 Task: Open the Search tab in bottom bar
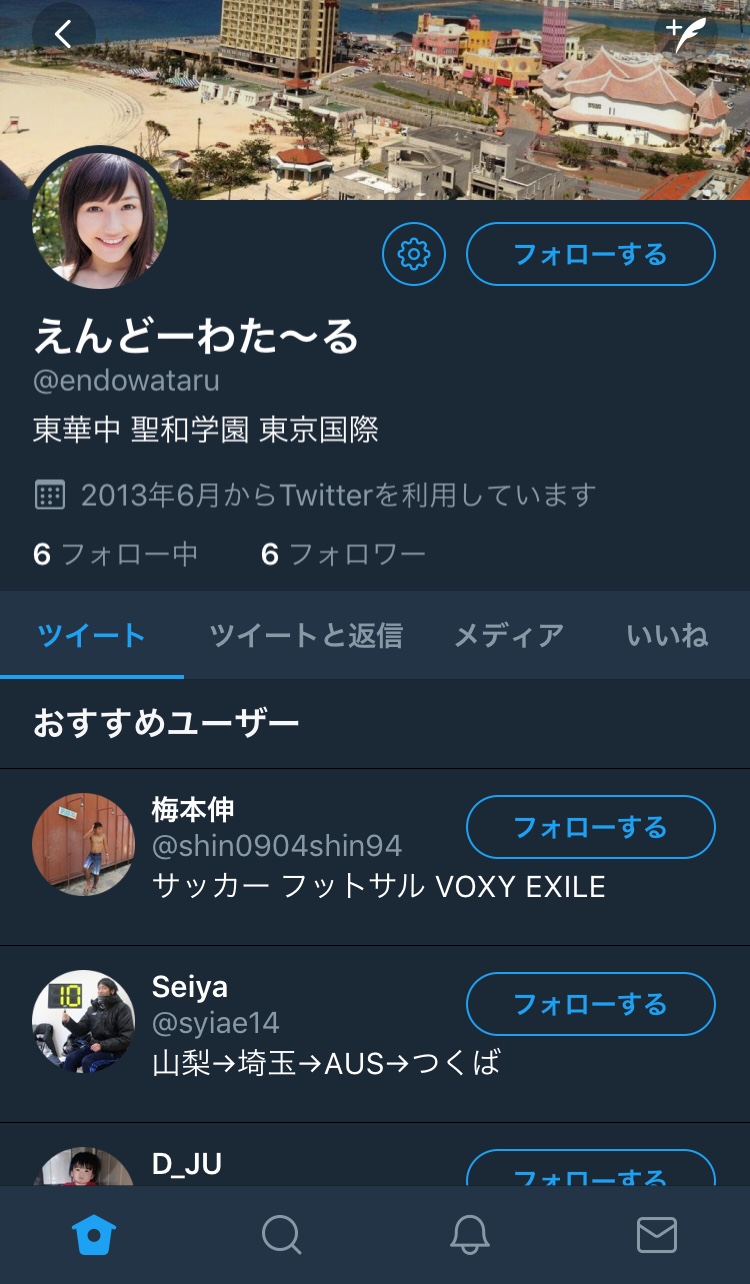[x=281, y=1236]
